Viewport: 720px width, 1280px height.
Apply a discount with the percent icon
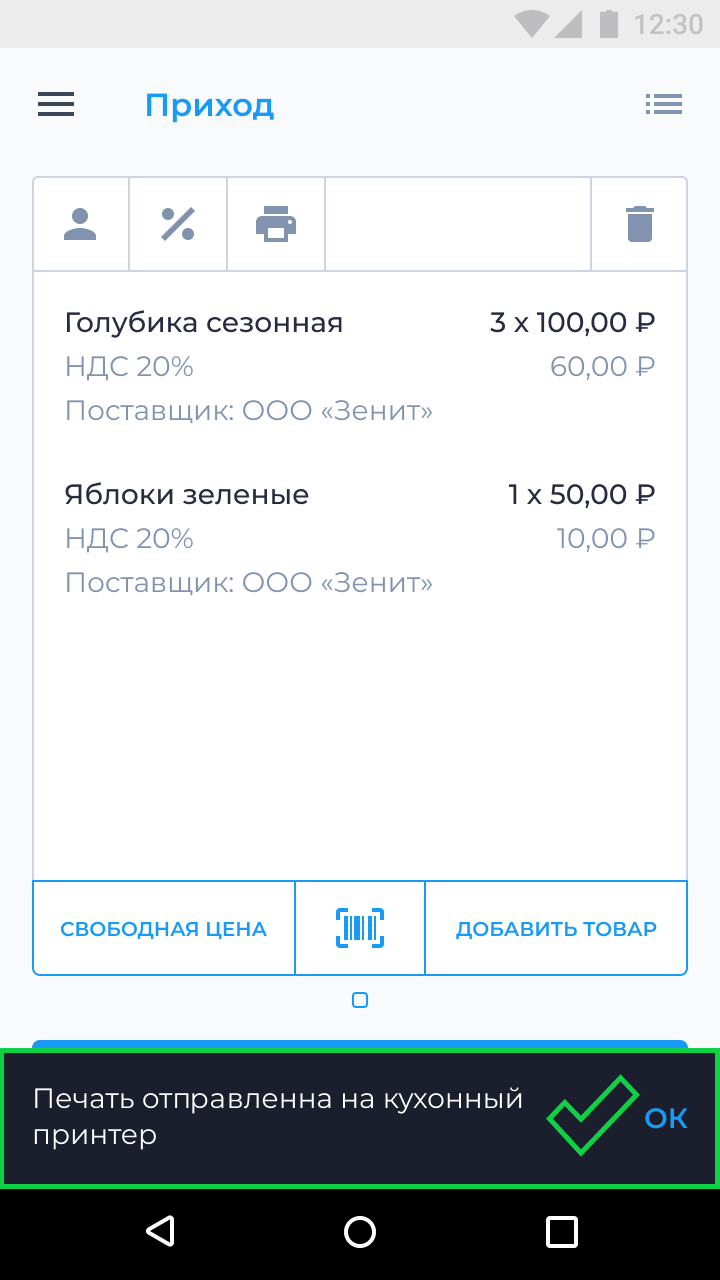click(178, 224)
